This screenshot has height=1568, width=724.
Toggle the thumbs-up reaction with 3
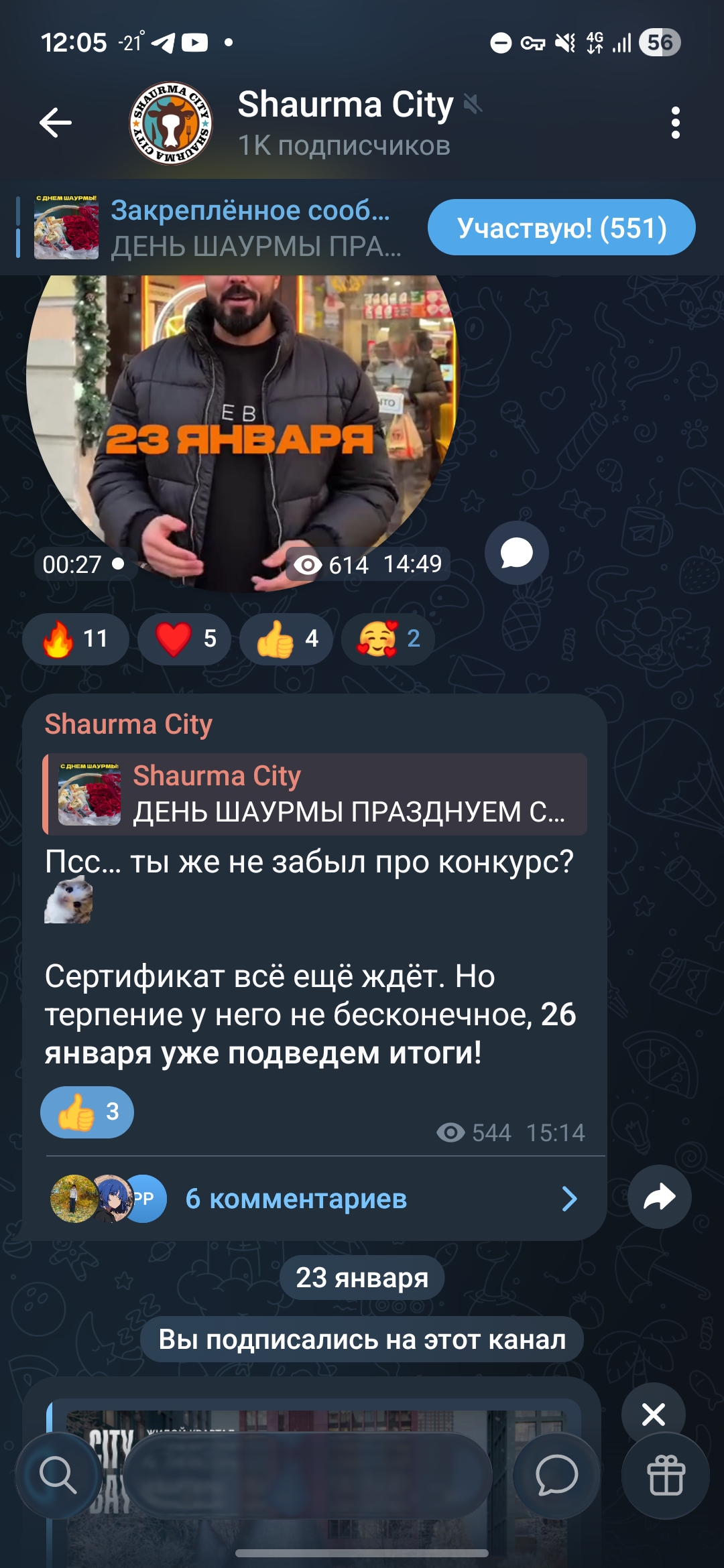pyautogui.click(x=87, y=1112)
